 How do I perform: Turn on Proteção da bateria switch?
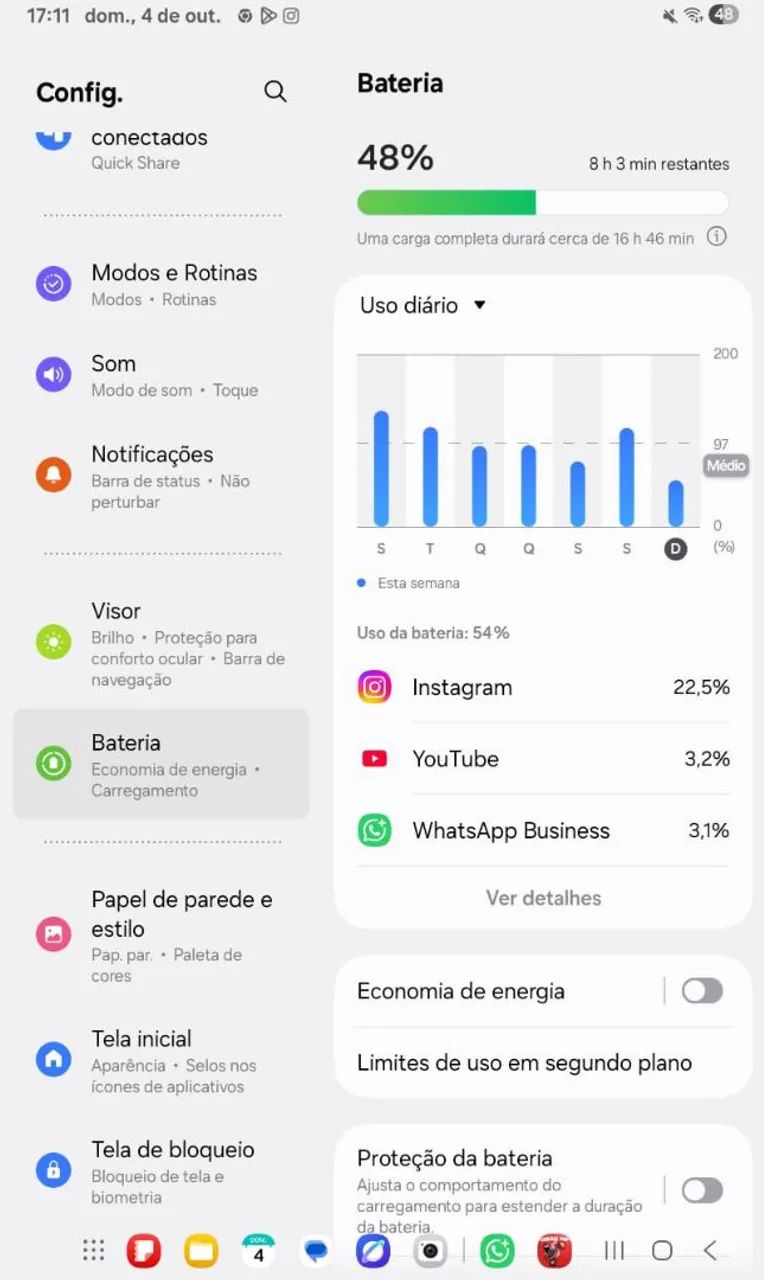coord(702,1190)
